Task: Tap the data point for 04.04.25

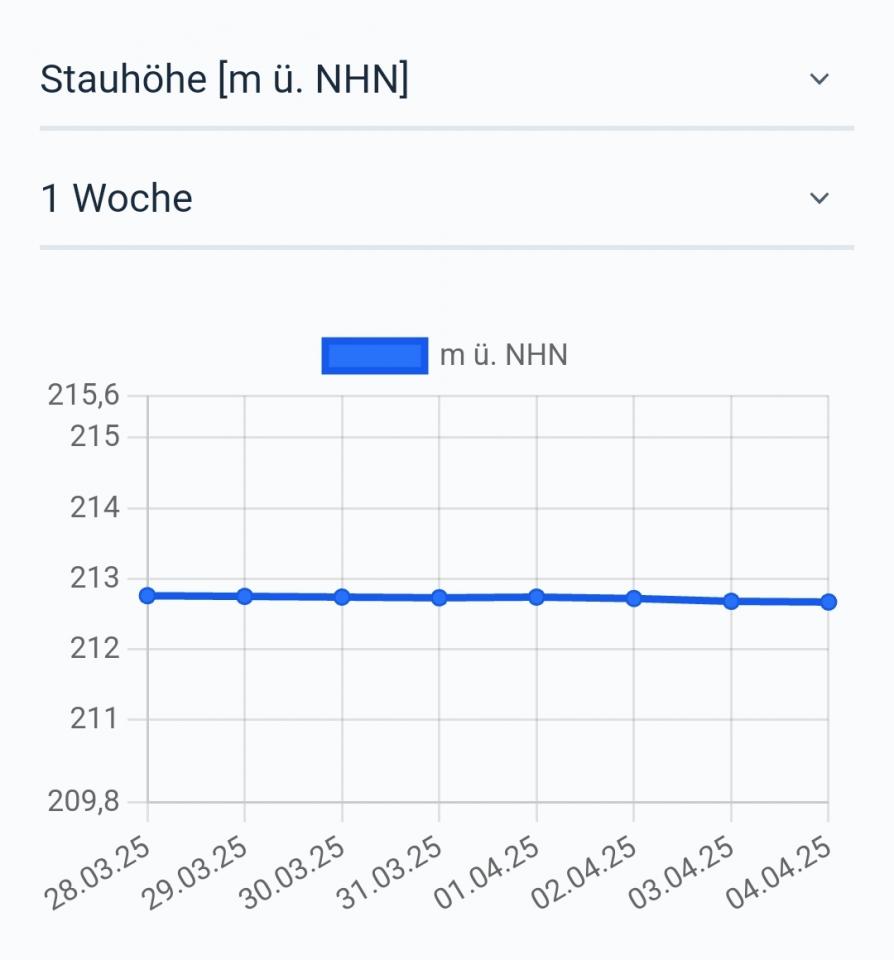Action: coord(828,602)
